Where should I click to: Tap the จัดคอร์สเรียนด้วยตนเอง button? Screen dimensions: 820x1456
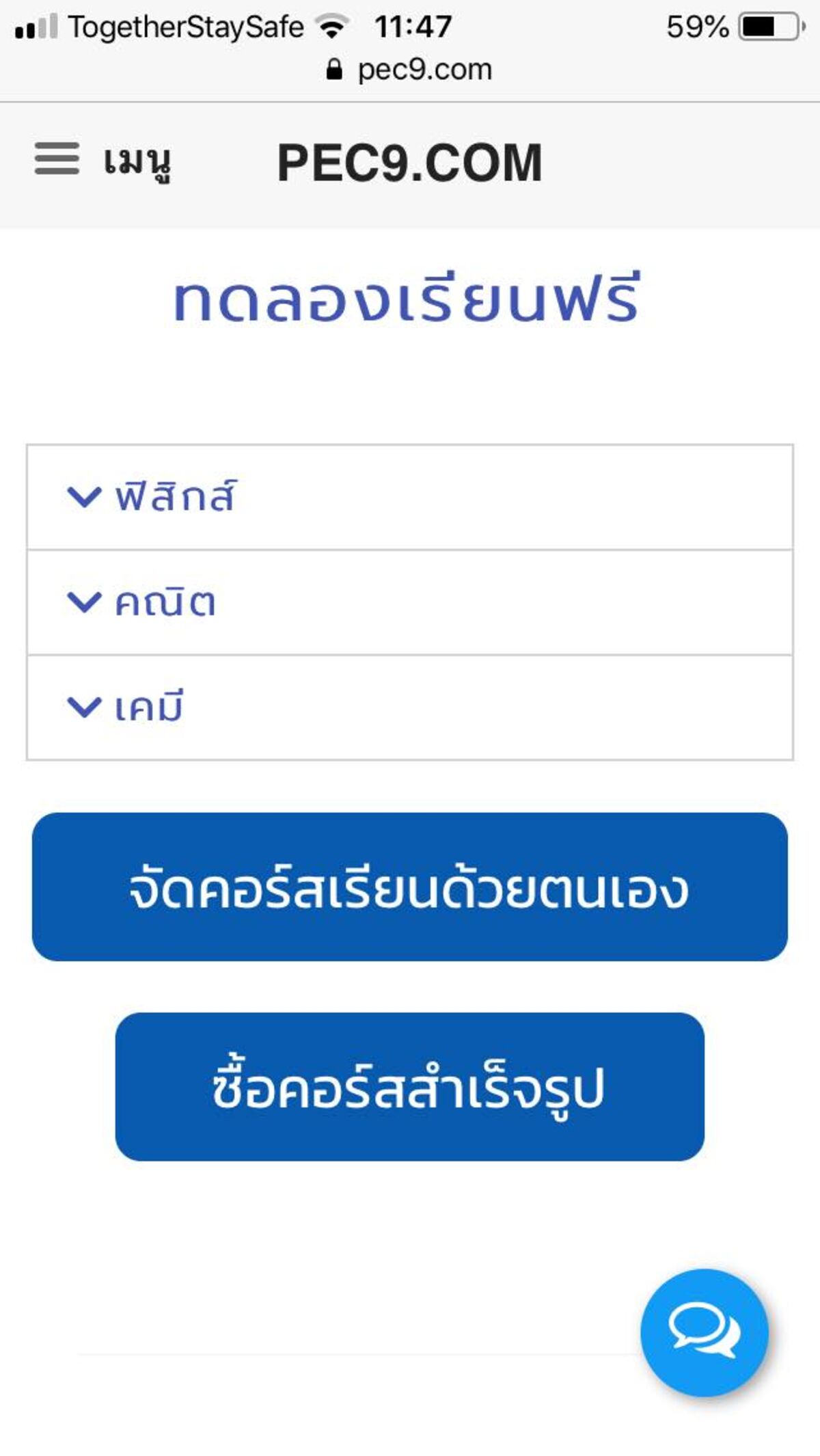coord(410,887)
